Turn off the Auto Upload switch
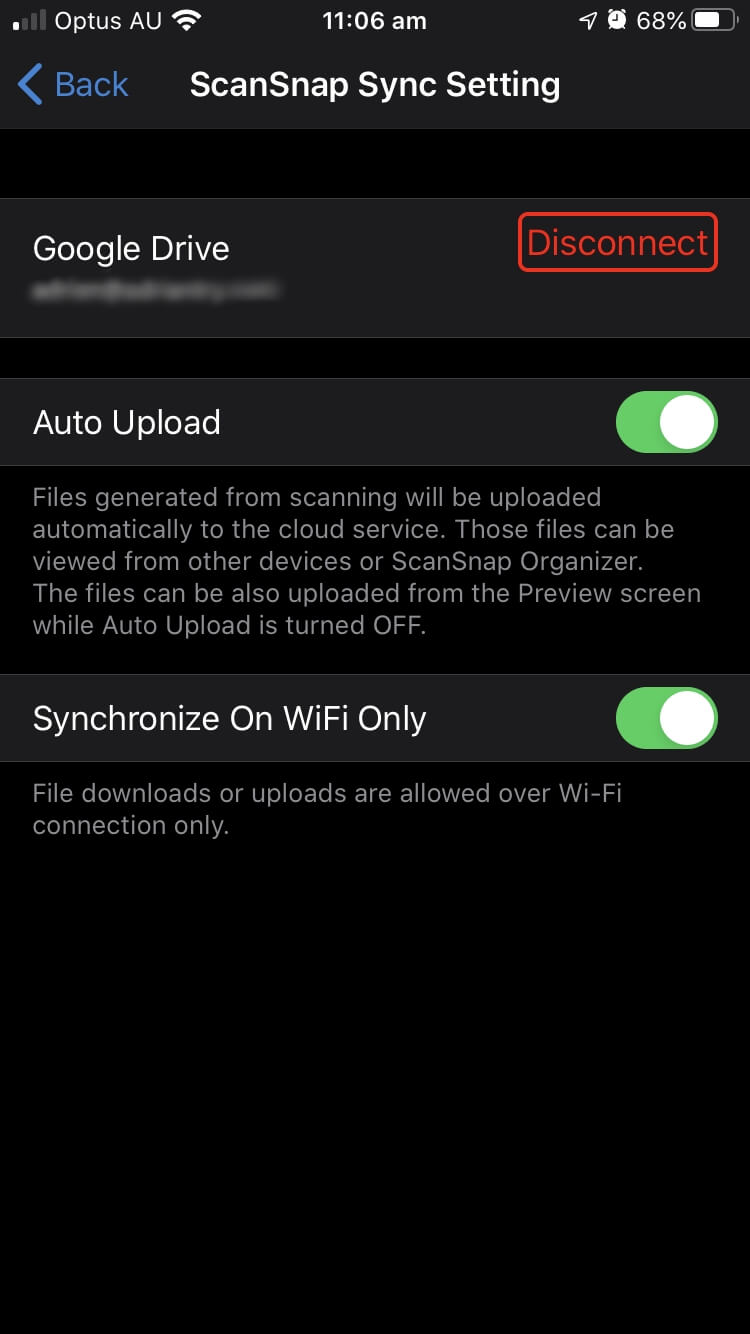This screenshot has height=1334, width=750. click(x=666, y=422)
